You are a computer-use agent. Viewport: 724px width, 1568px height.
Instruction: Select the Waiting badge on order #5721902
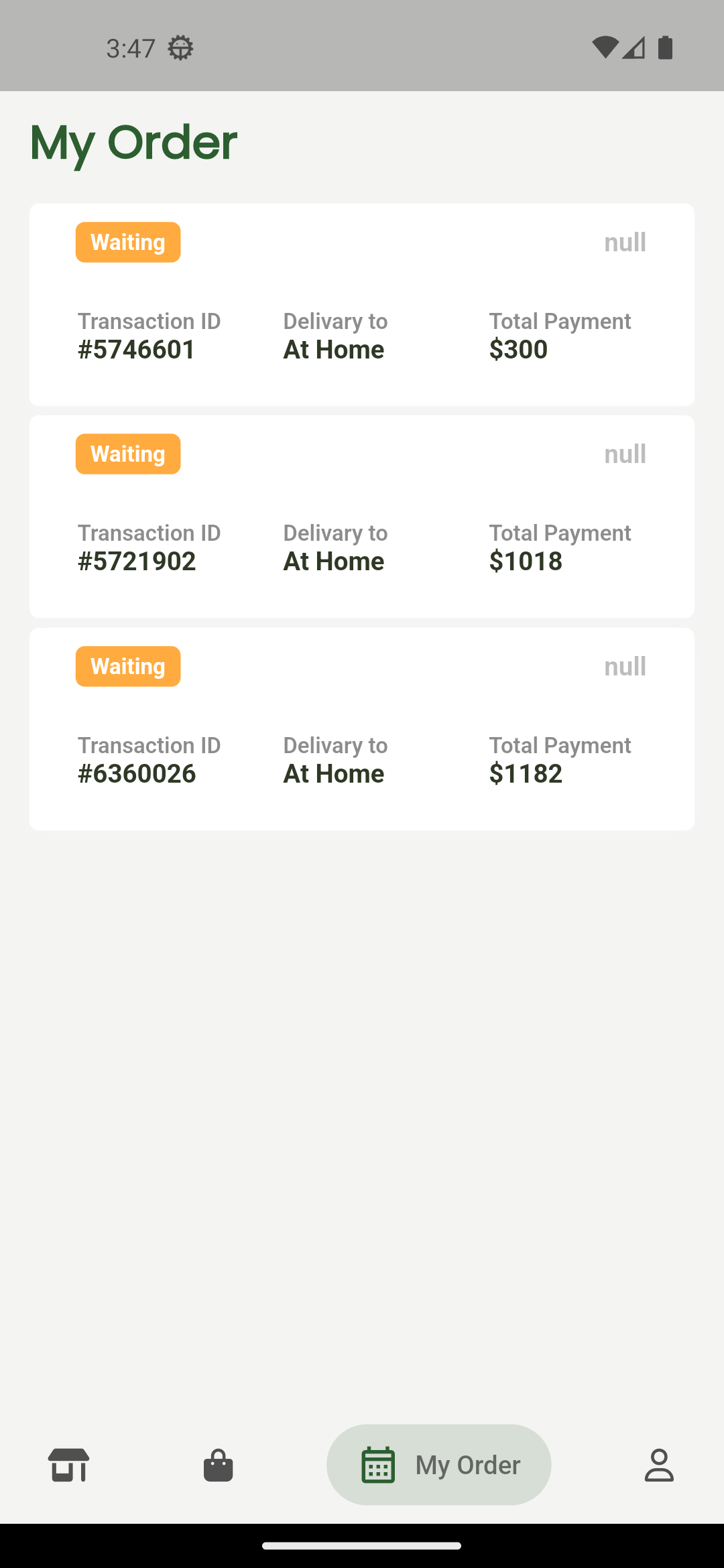pyautogui.click(x=128, y=454)
